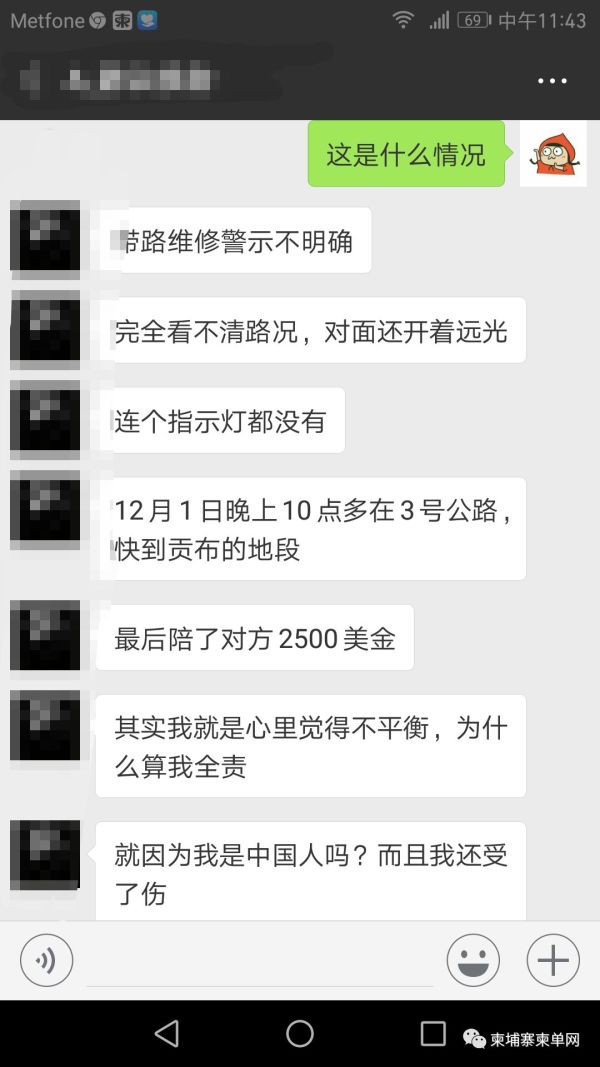Tap the message text field
Screen dimensions: 600x1067
pyautogui.click(x=260, y=962)
